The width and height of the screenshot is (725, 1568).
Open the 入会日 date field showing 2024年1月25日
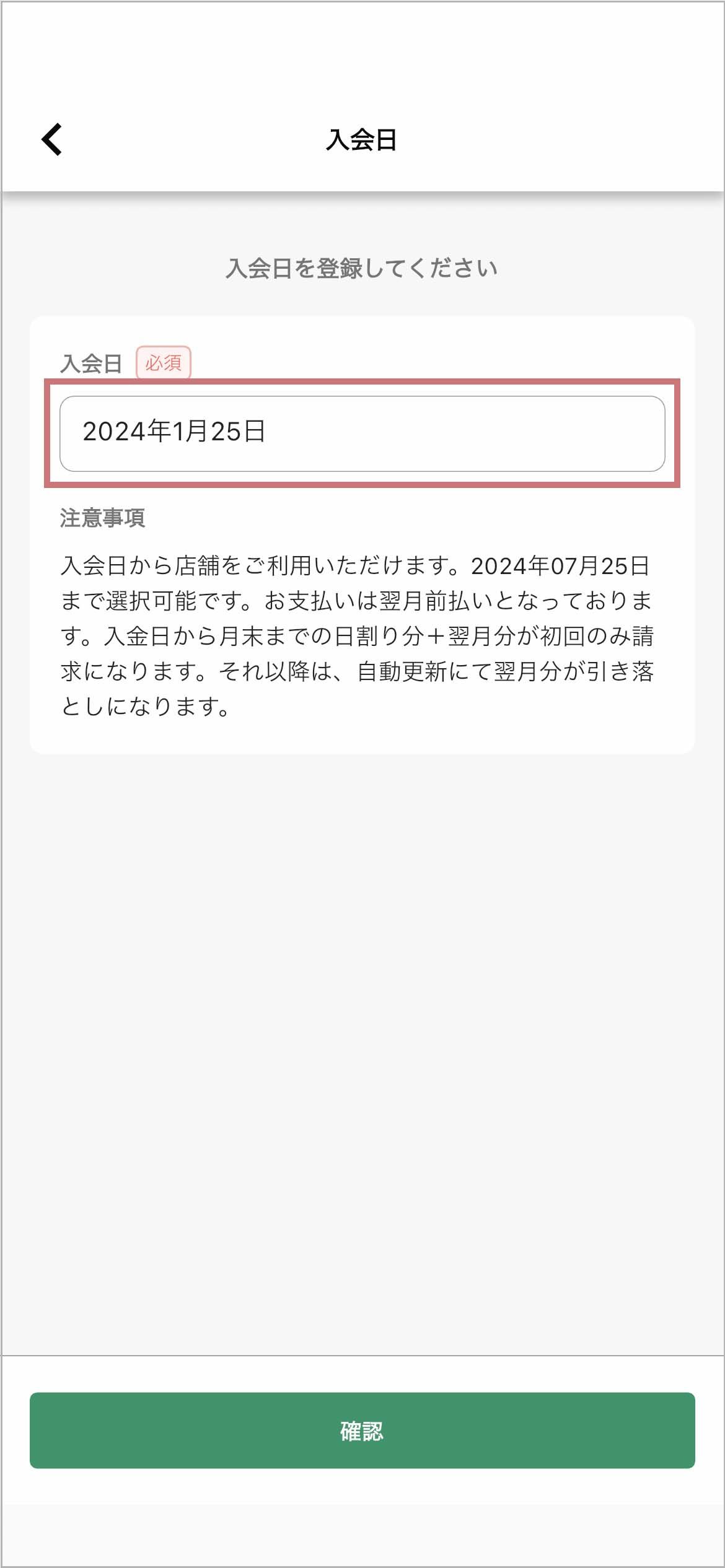click(362, 433)
